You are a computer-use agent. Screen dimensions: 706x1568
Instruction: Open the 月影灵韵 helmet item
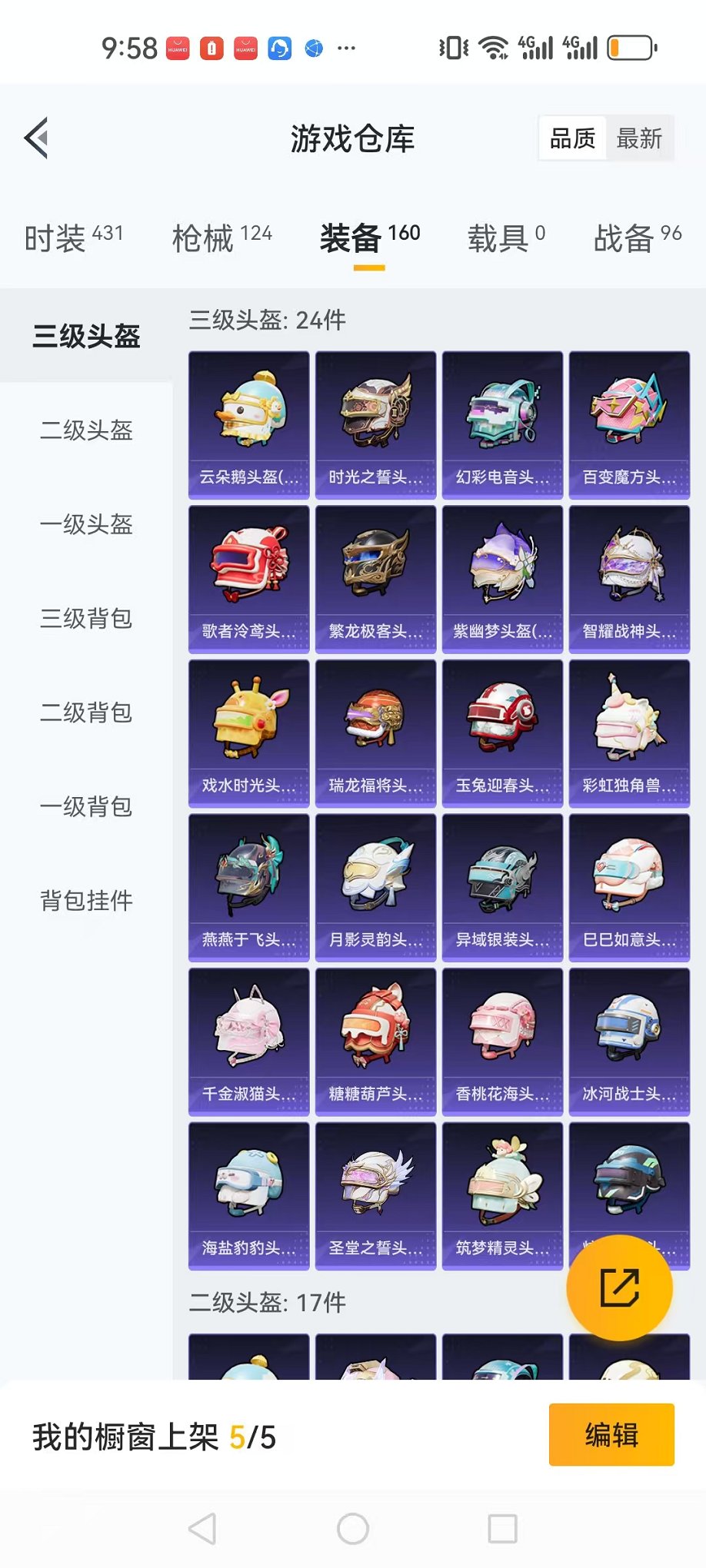pyautogui.click(x=376, y=888)
